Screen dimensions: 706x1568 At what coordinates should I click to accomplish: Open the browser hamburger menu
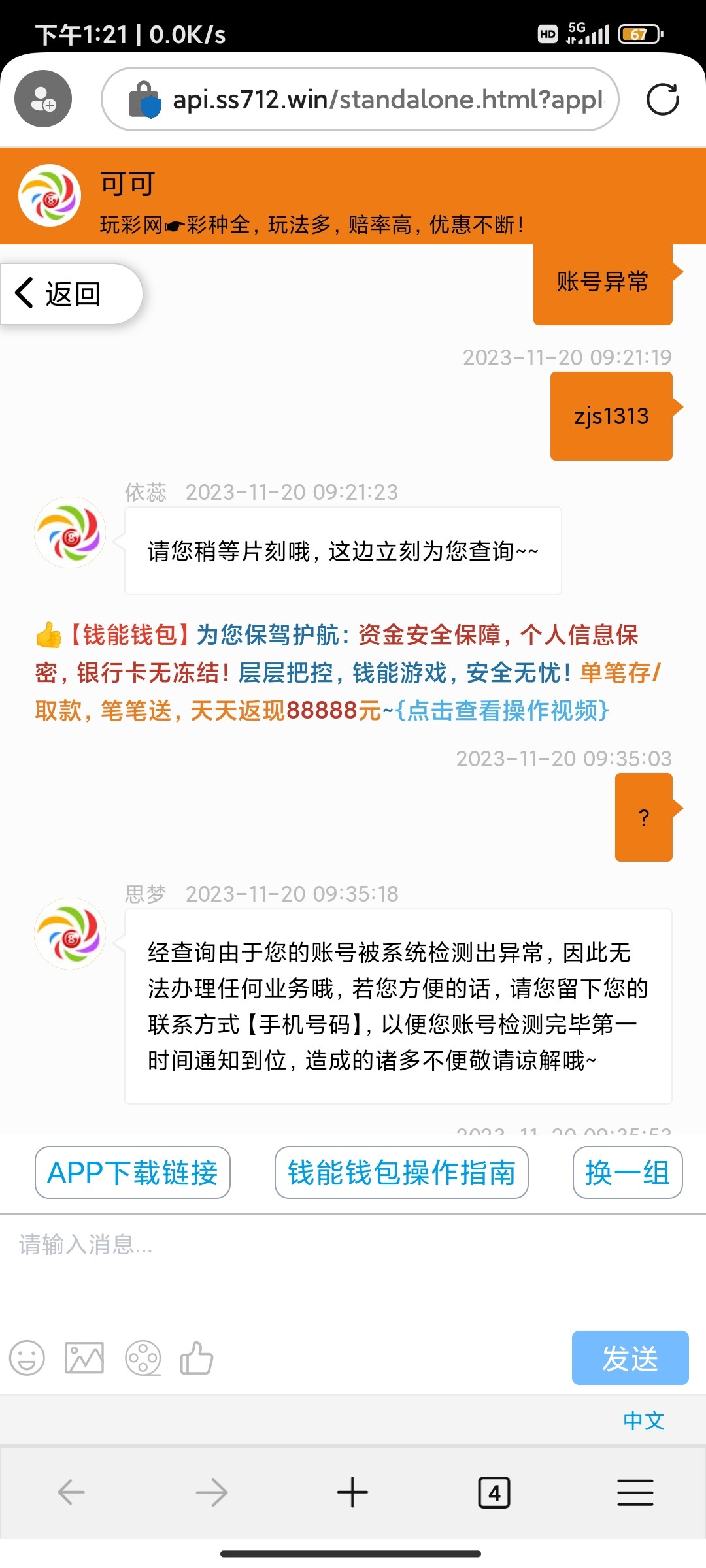(635, 1493)
